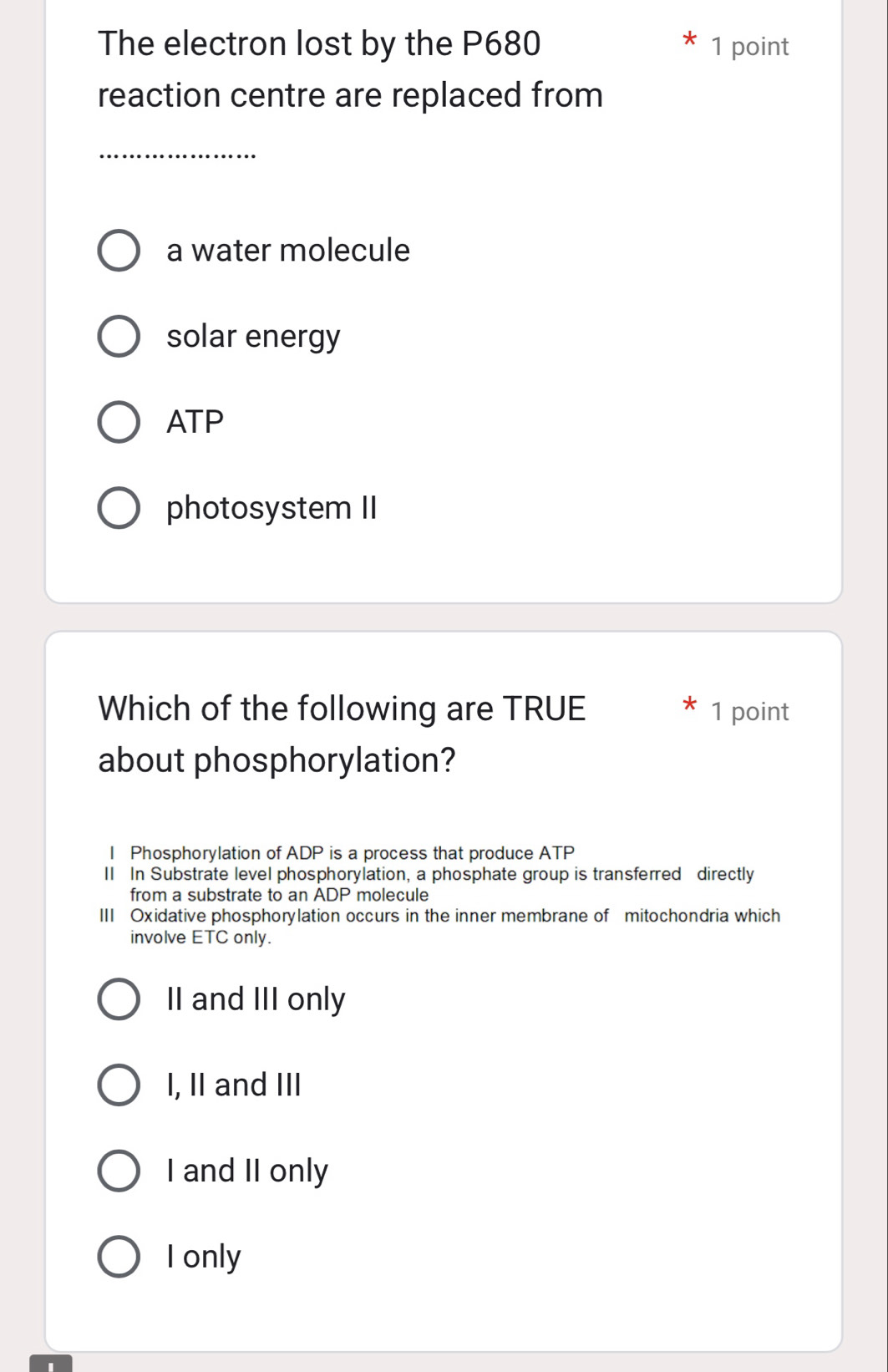Select 'photosystem II' radio button

tap(119, 508)
